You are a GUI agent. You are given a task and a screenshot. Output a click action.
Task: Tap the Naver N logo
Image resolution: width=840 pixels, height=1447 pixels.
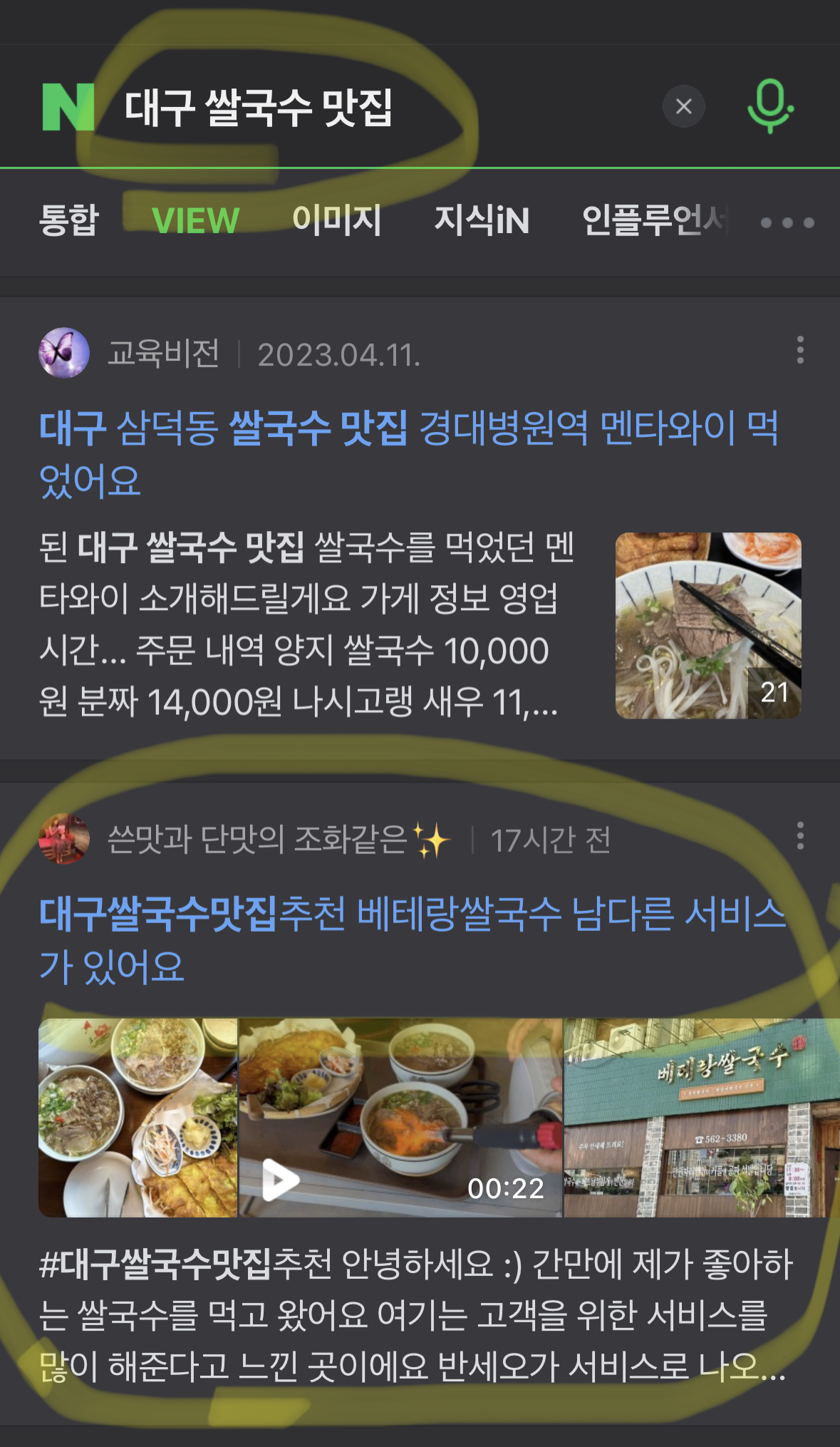pyautogui.click(x=68, y=107)
